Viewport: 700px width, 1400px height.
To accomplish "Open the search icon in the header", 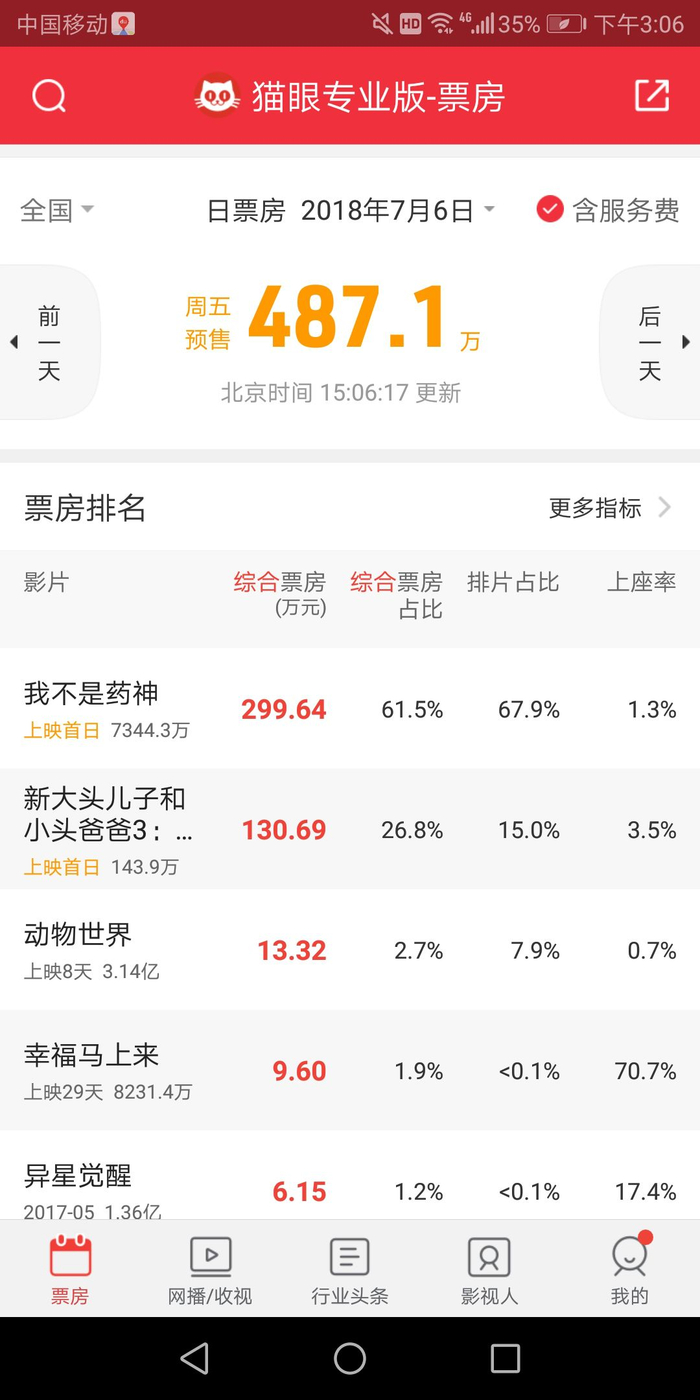I will 49,96.
